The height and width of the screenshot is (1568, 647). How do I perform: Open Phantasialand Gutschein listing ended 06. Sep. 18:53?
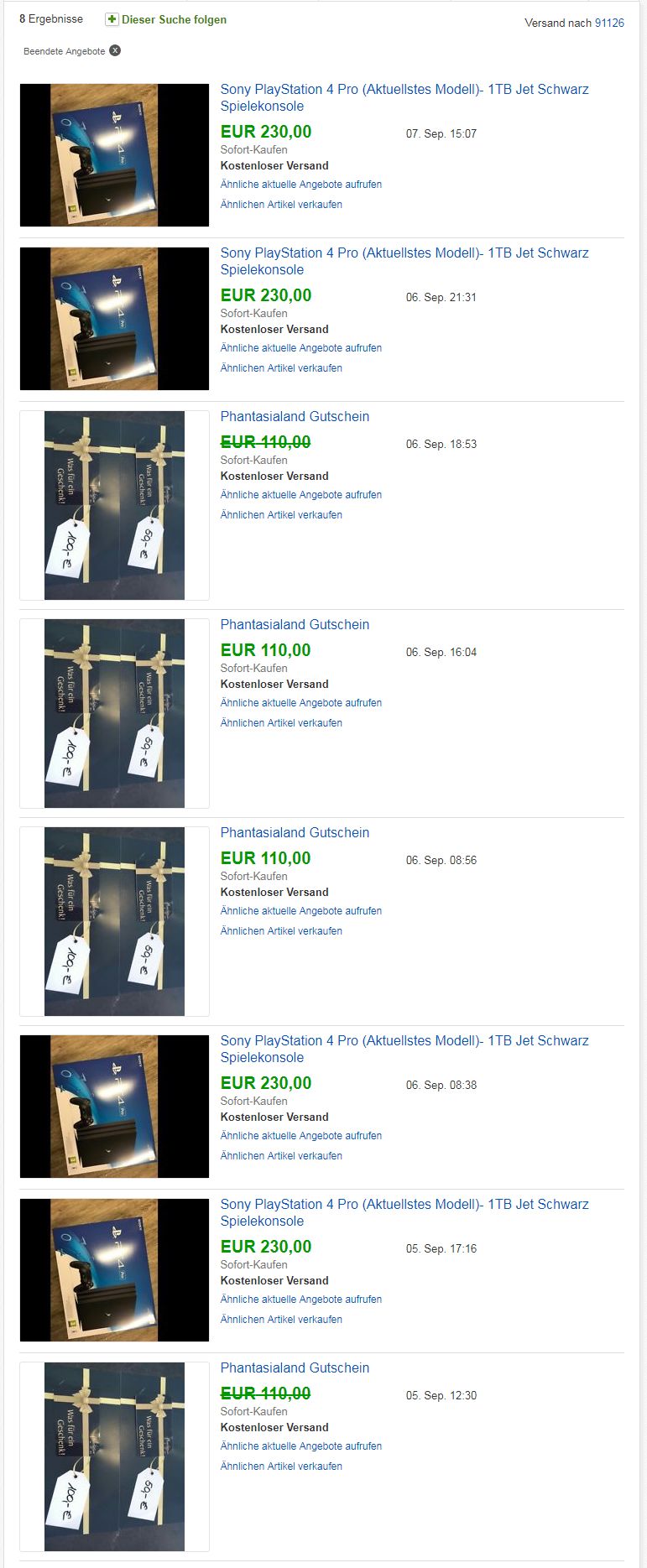click(x=295, y=416)
